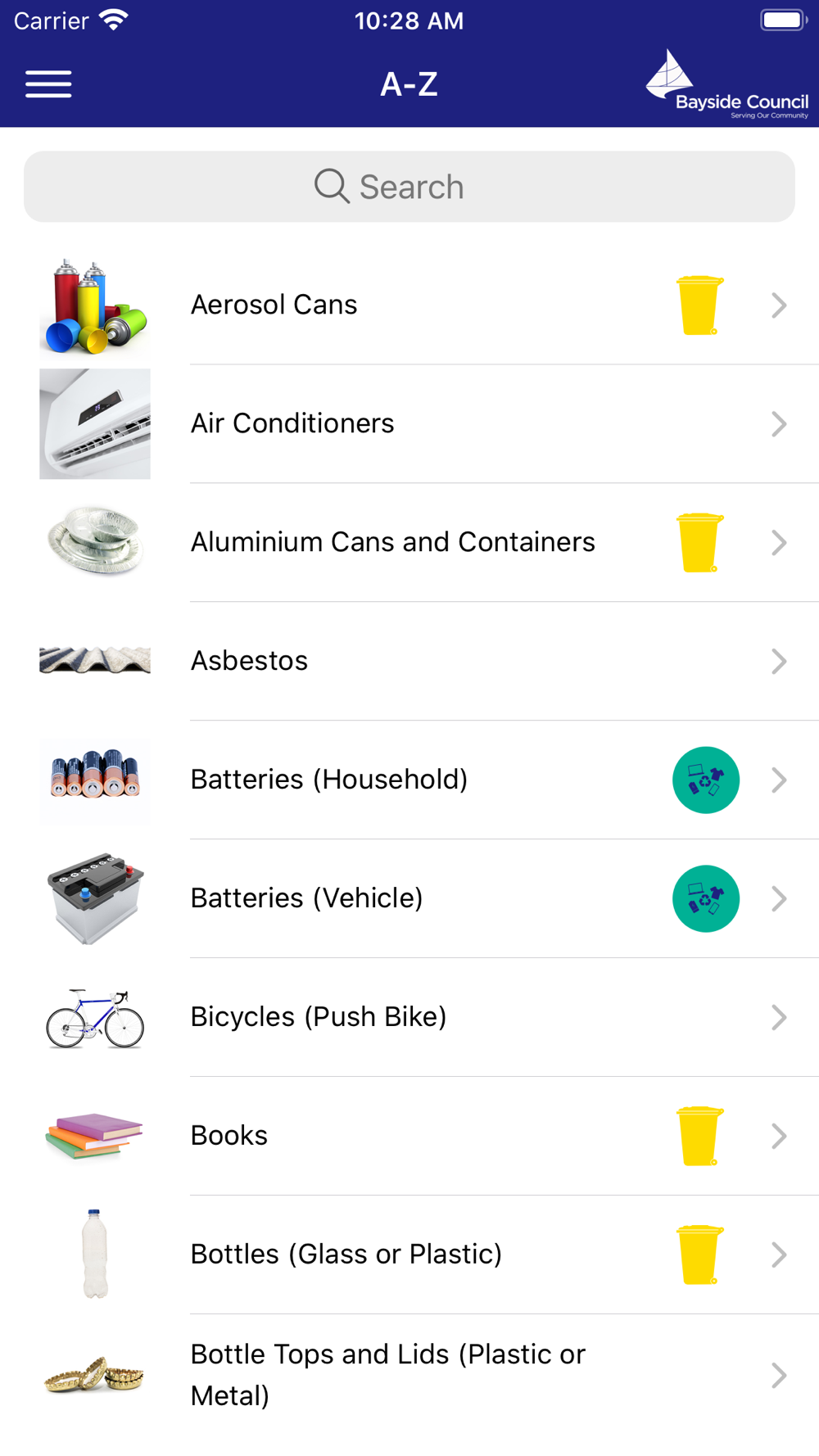819x1456 pixels.
Task: Open Batteries (Vehicle) details
Action: pyautogui.click(x=409, y=898)
